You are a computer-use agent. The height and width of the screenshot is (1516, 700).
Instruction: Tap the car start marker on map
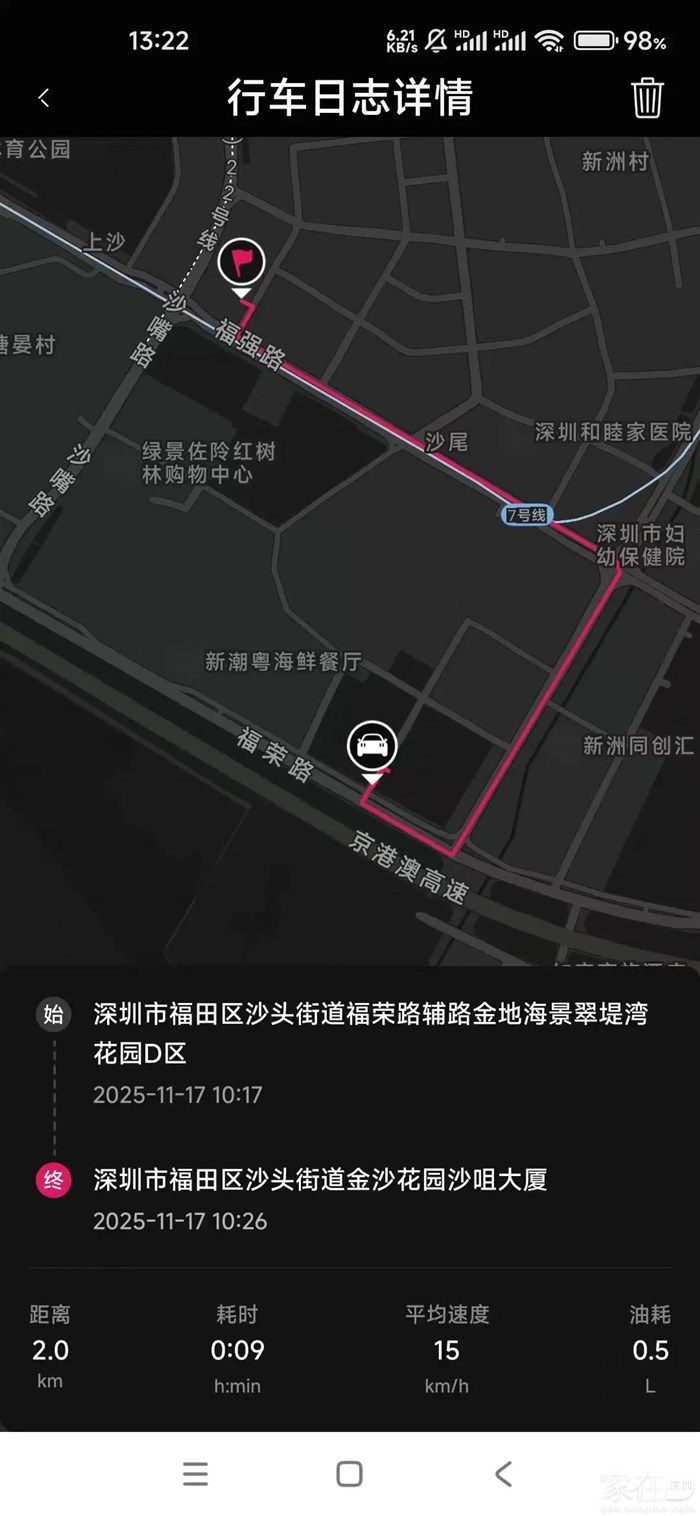click(x=372, y=746)
